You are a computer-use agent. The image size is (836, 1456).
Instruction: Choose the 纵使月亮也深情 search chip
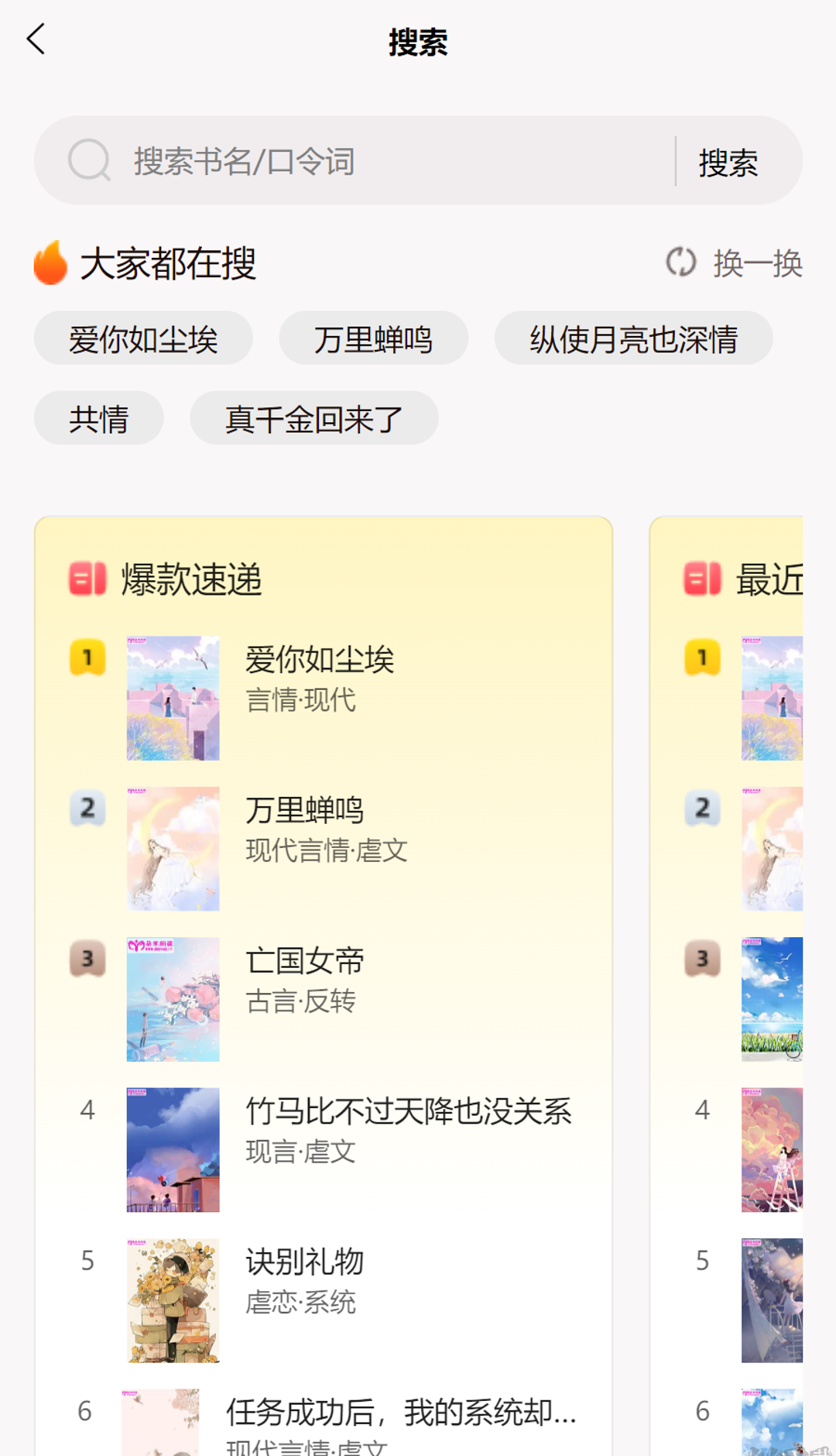633,339
